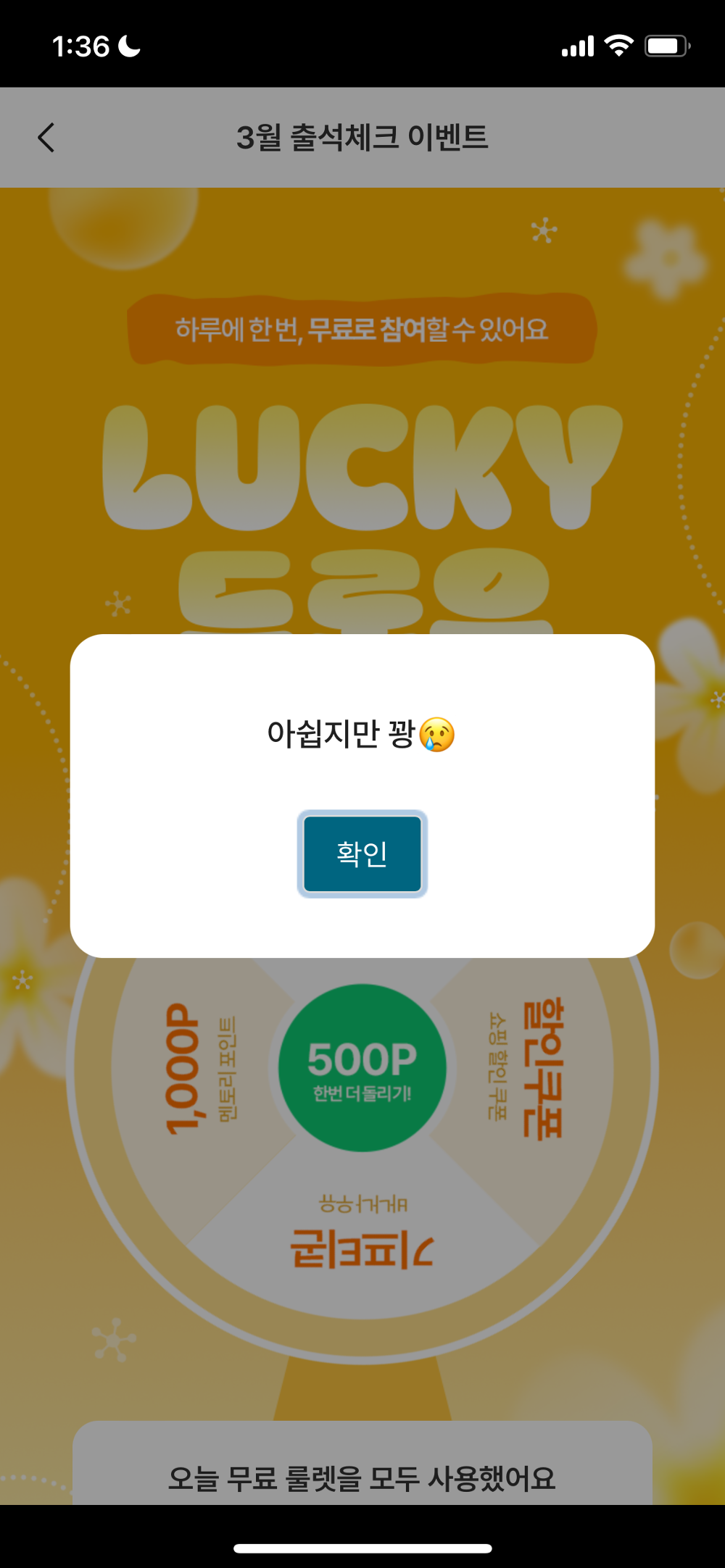Tap the Wi-Fi icon in the status bar
The width and height of the screenshot is (725, 1568).
coord(618,46)
